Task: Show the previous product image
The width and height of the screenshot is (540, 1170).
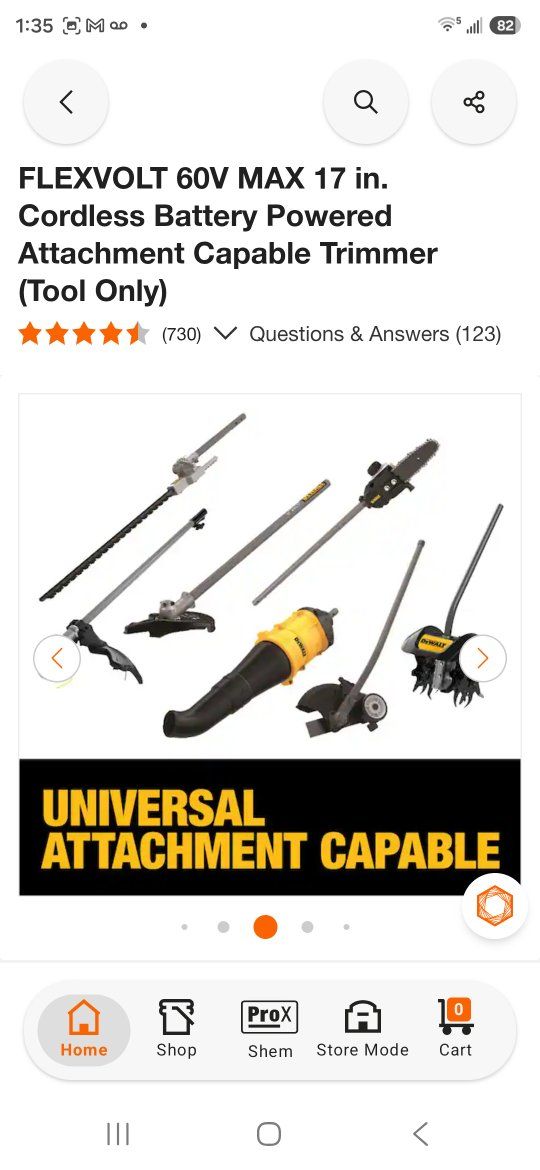Action: click(x=57, y=658)
